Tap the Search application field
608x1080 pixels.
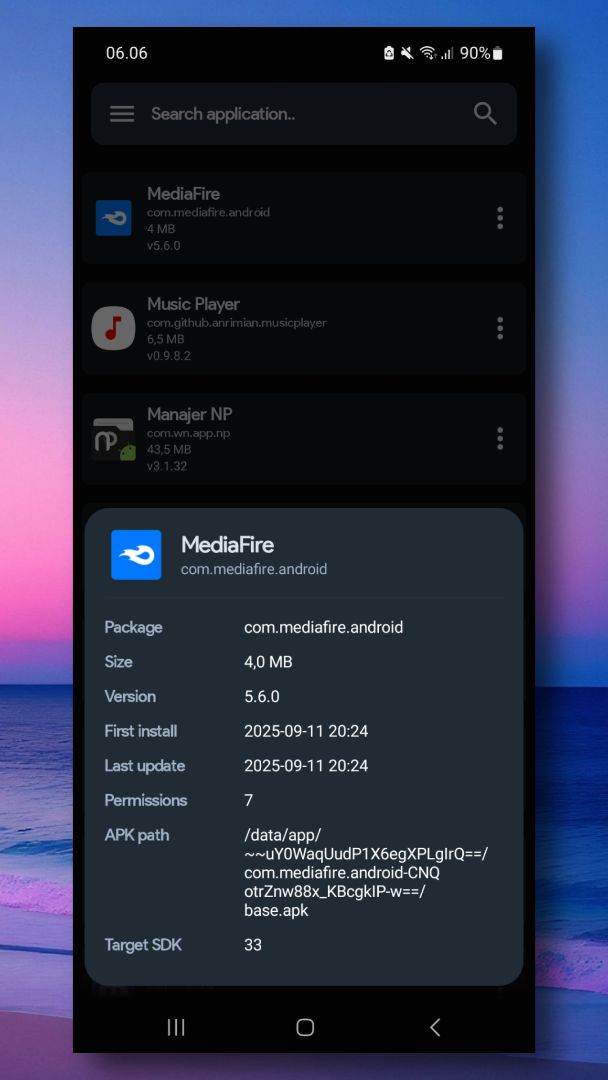tap(300, 114)
